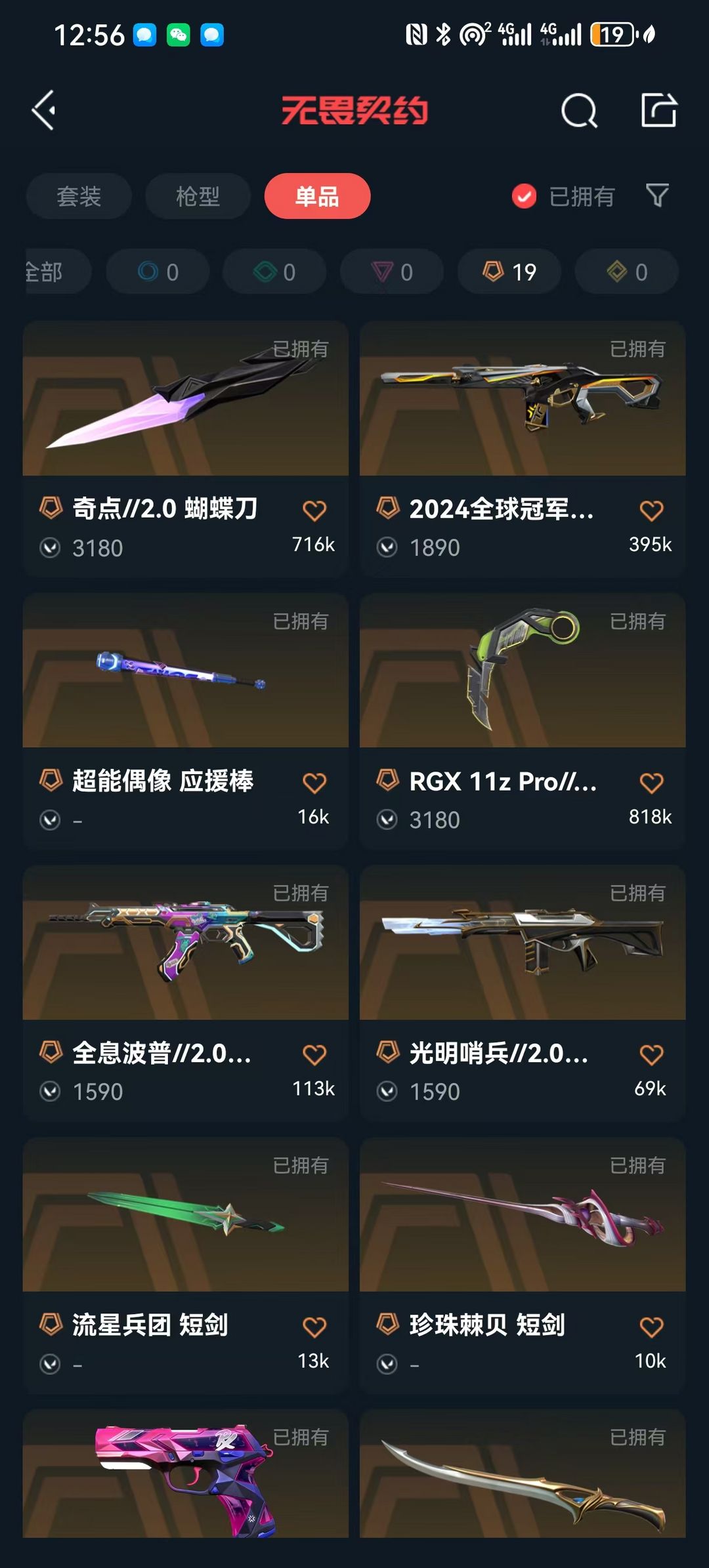This screenshot has width=709, height=1568.
Task: Open the 全息波普//2.0 card
Action: click(186, 993)
